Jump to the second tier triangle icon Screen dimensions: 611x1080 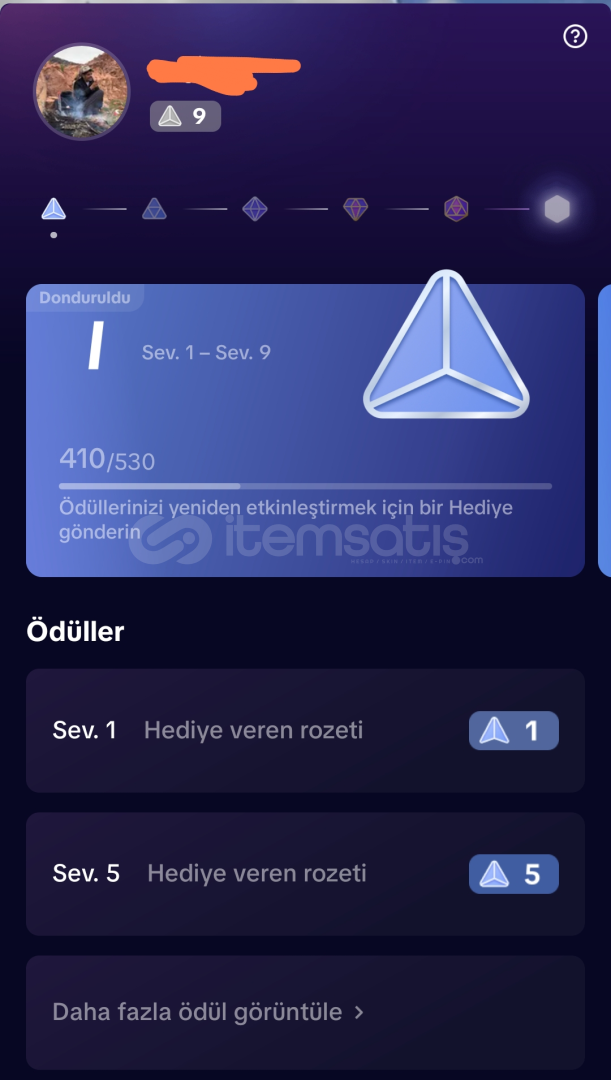coord(154,209)
